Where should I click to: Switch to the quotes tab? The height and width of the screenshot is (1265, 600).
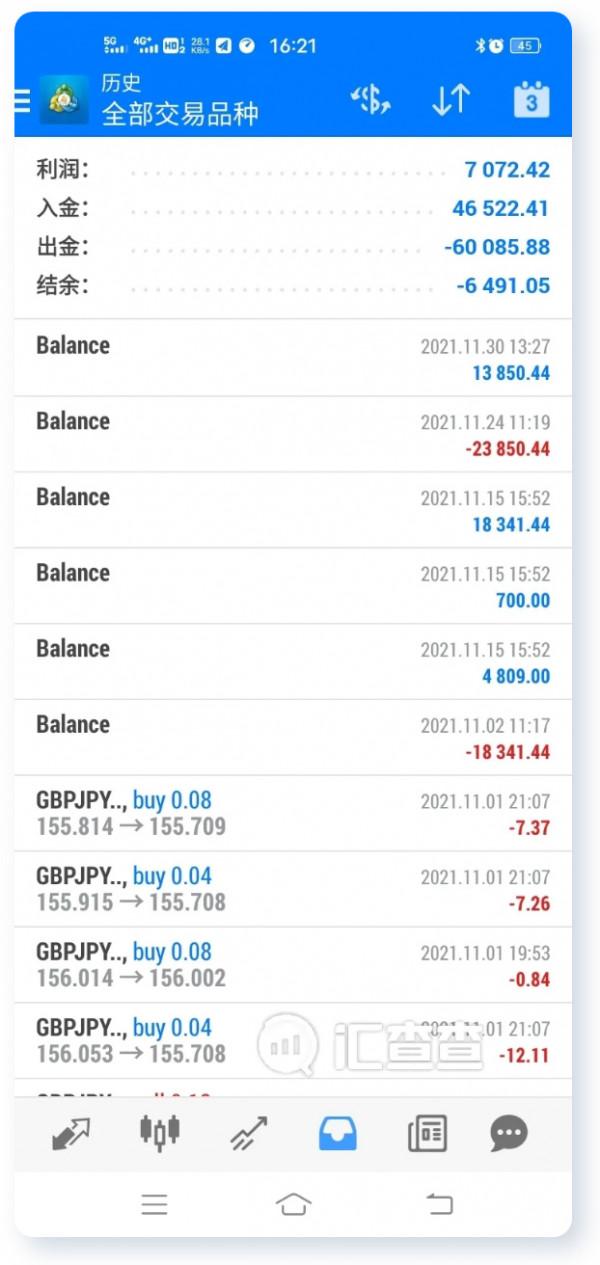pos(71,1133)
